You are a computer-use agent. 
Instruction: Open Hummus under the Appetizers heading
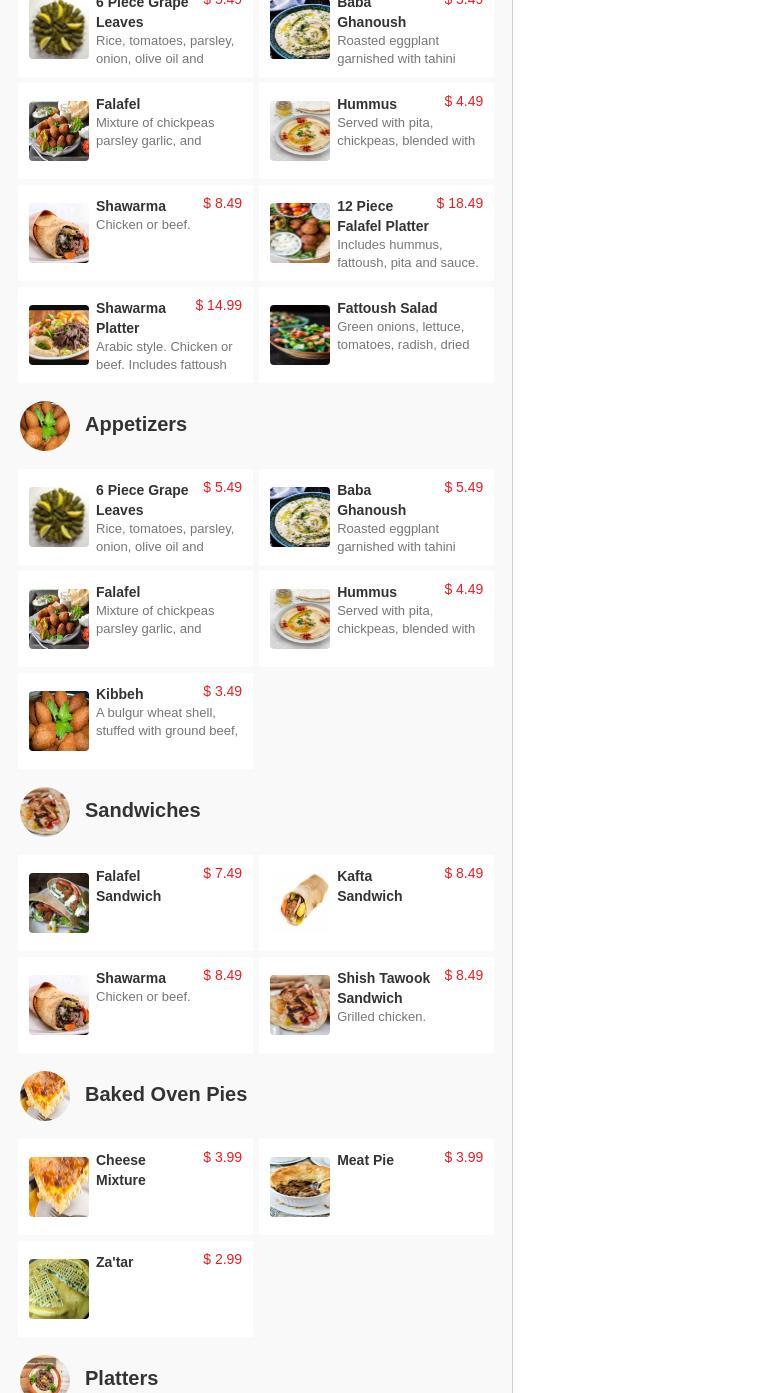[x=376, y=619]
